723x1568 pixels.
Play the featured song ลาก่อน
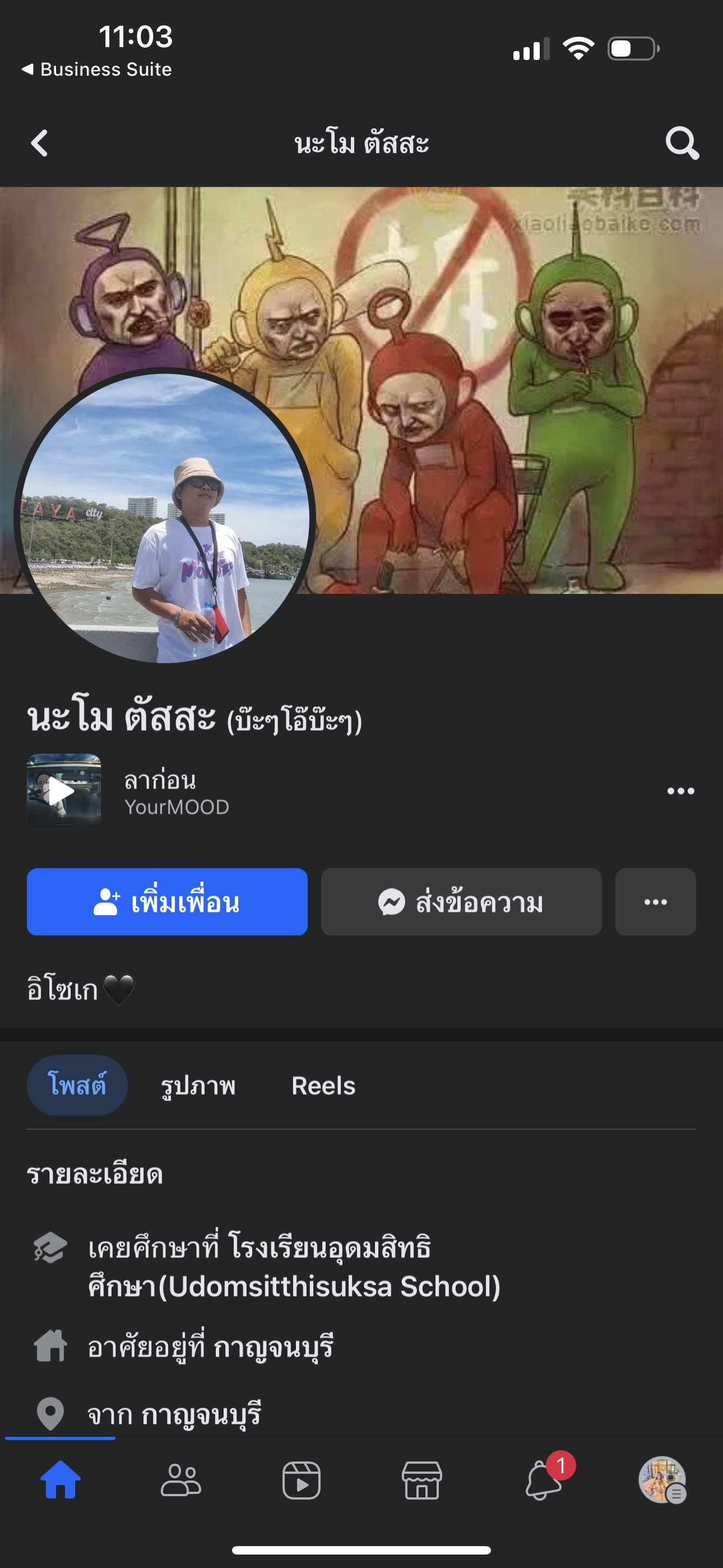pyautogui.click(x=64, y=791)
